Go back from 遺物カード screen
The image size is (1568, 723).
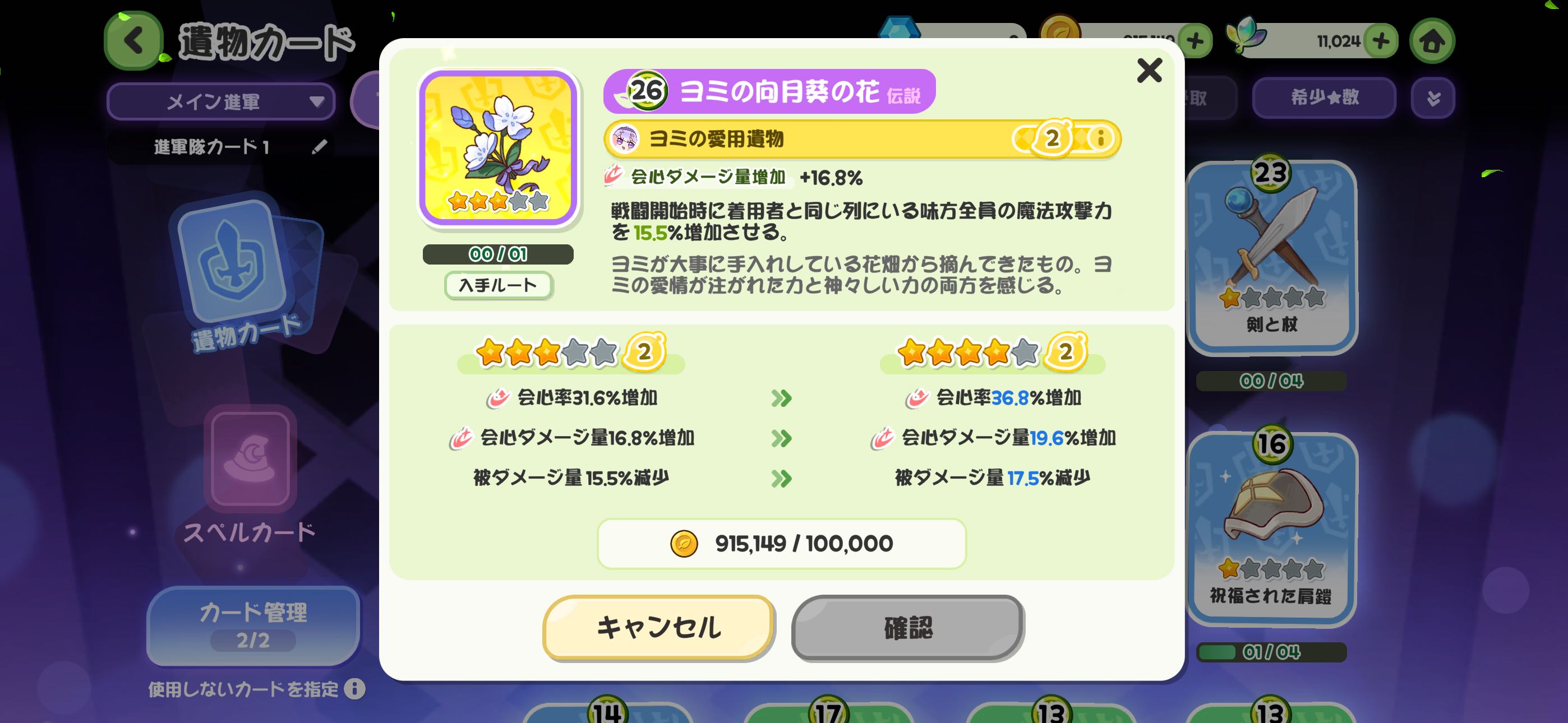[134, 41]
